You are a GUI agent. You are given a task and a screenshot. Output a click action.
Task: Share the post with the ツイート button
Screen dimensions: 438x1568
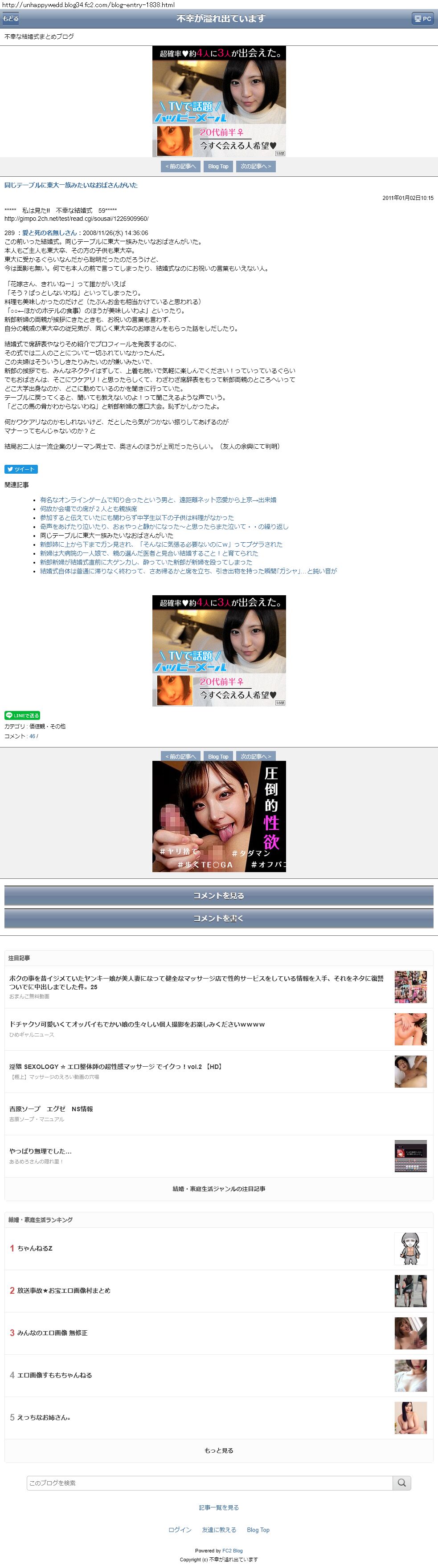point(21,469)
